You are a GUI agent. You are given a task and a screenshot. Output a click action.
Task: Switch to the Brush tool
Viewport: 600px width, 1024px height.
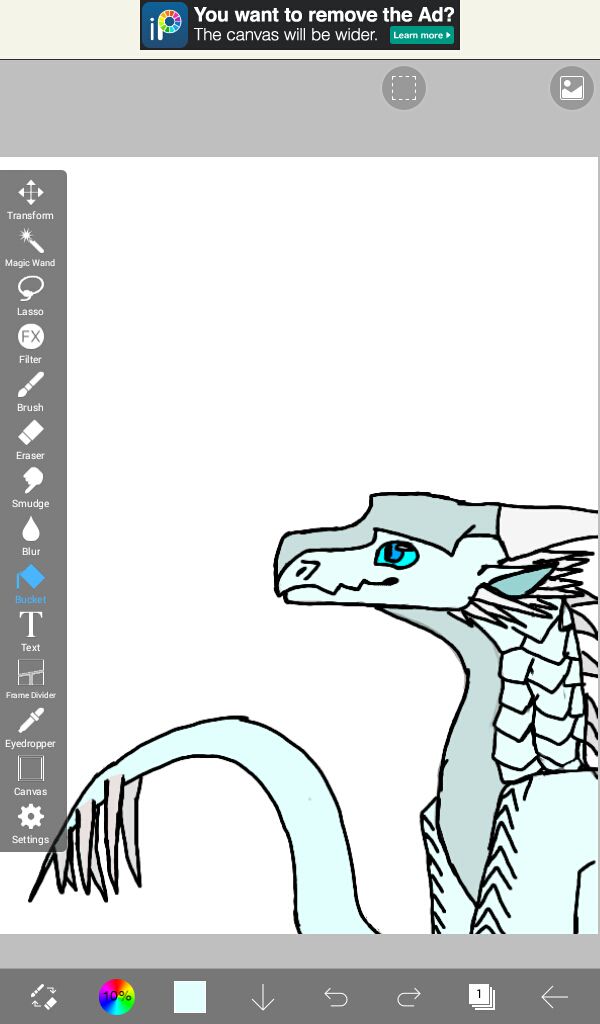click(30, 390)
